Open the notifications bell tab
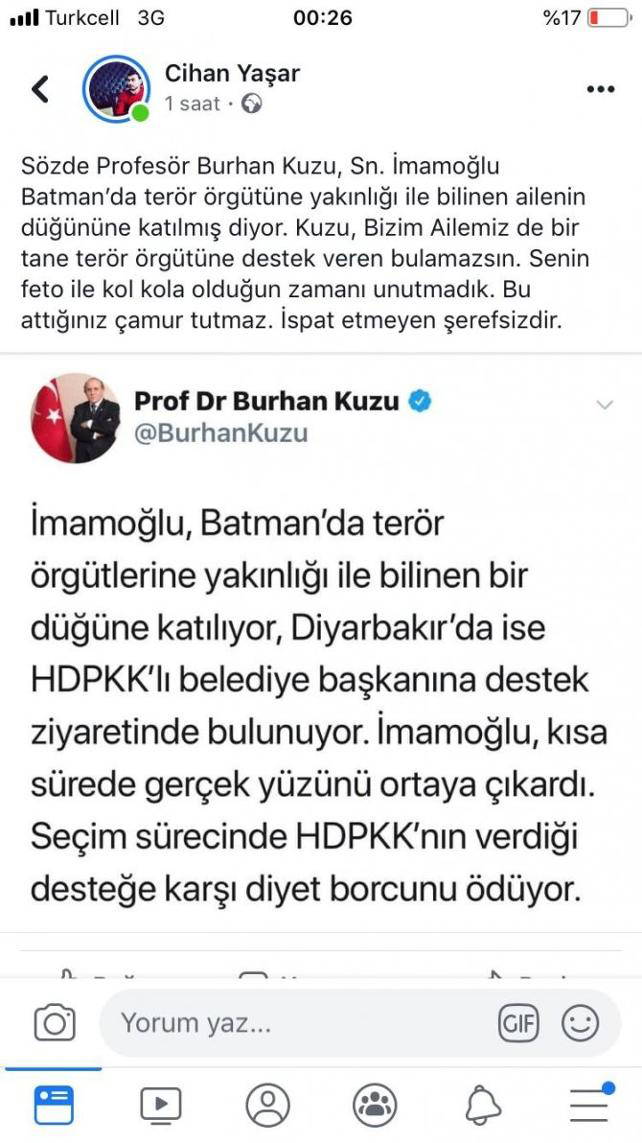The width and height of the screenshot is (642, 1143). point(482,1105)
